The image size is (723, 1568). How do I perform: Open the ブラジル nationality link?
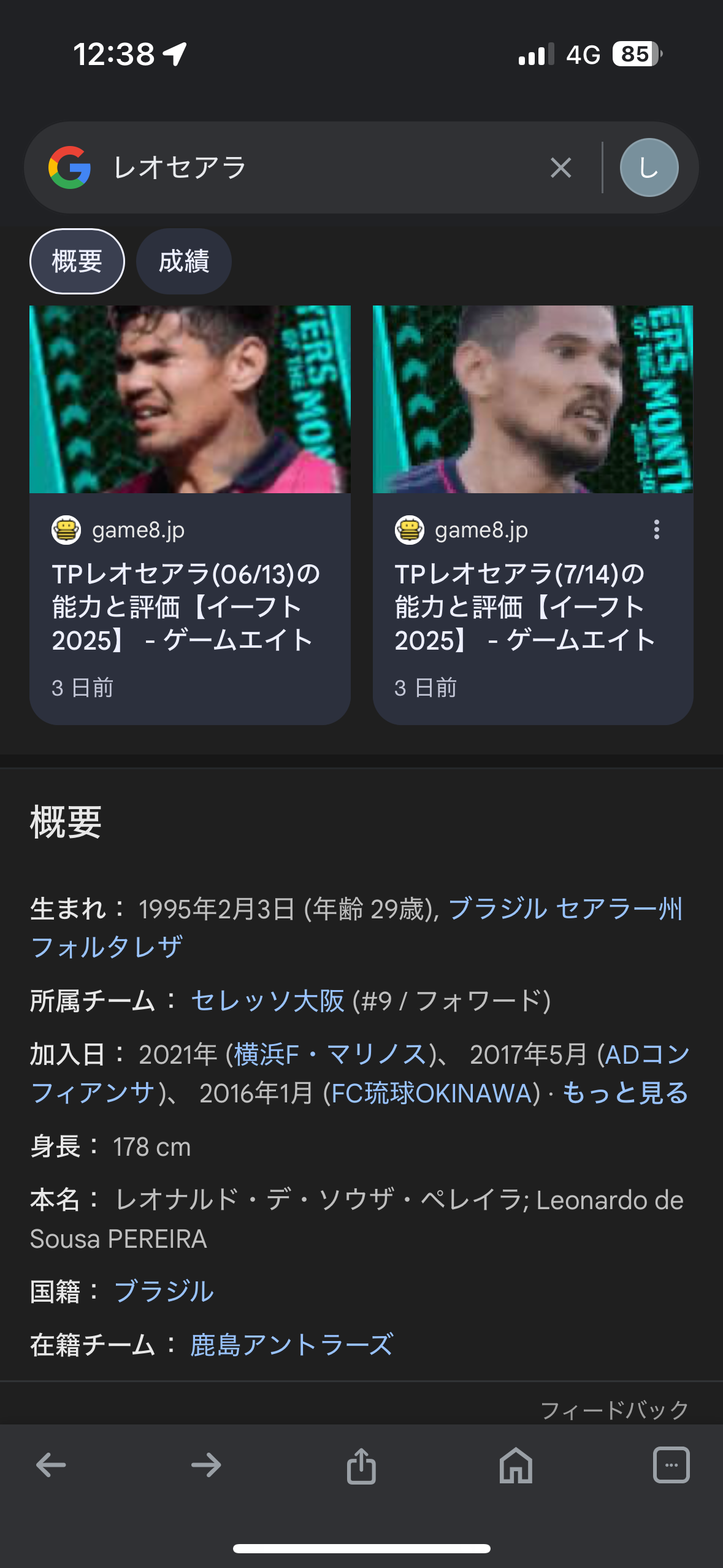tap(164, 1291)
